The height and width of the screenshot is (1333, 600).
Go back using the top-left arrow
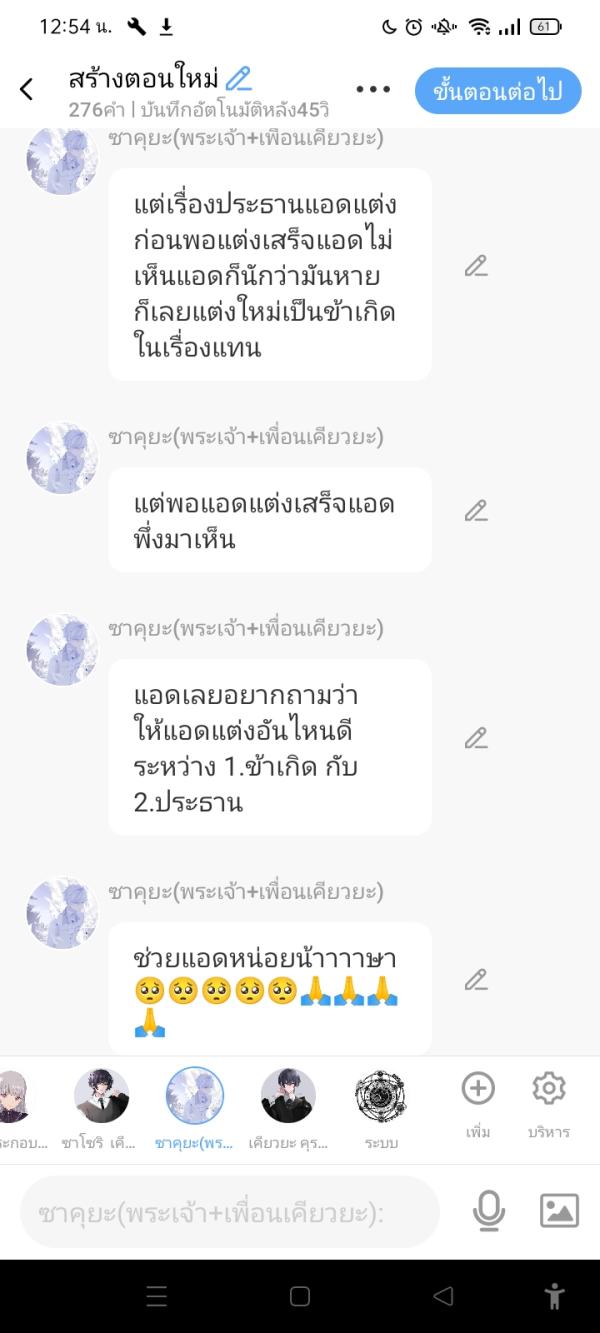point(27,90)
